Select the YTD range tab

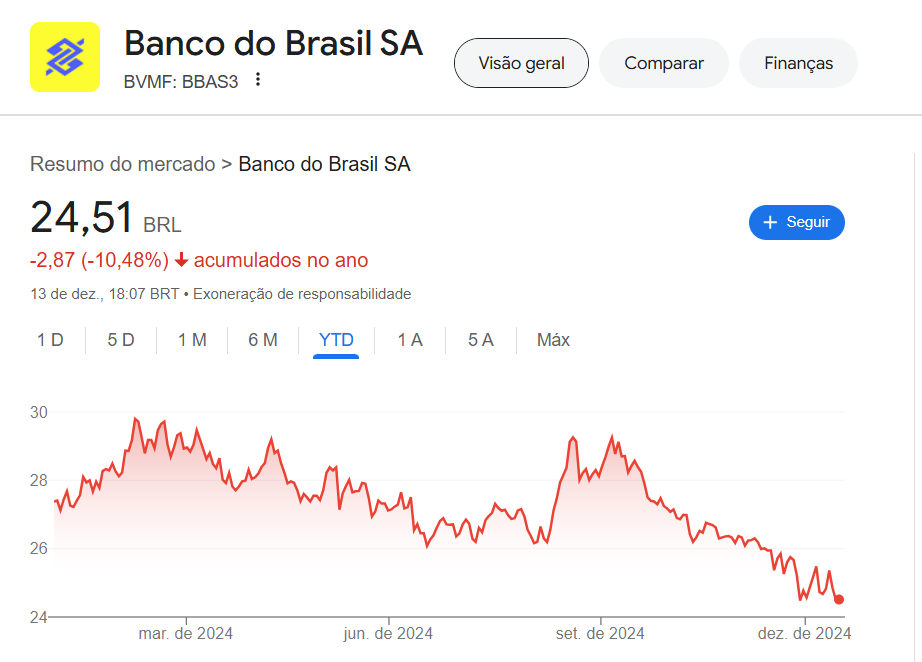[x=336, y=340]
